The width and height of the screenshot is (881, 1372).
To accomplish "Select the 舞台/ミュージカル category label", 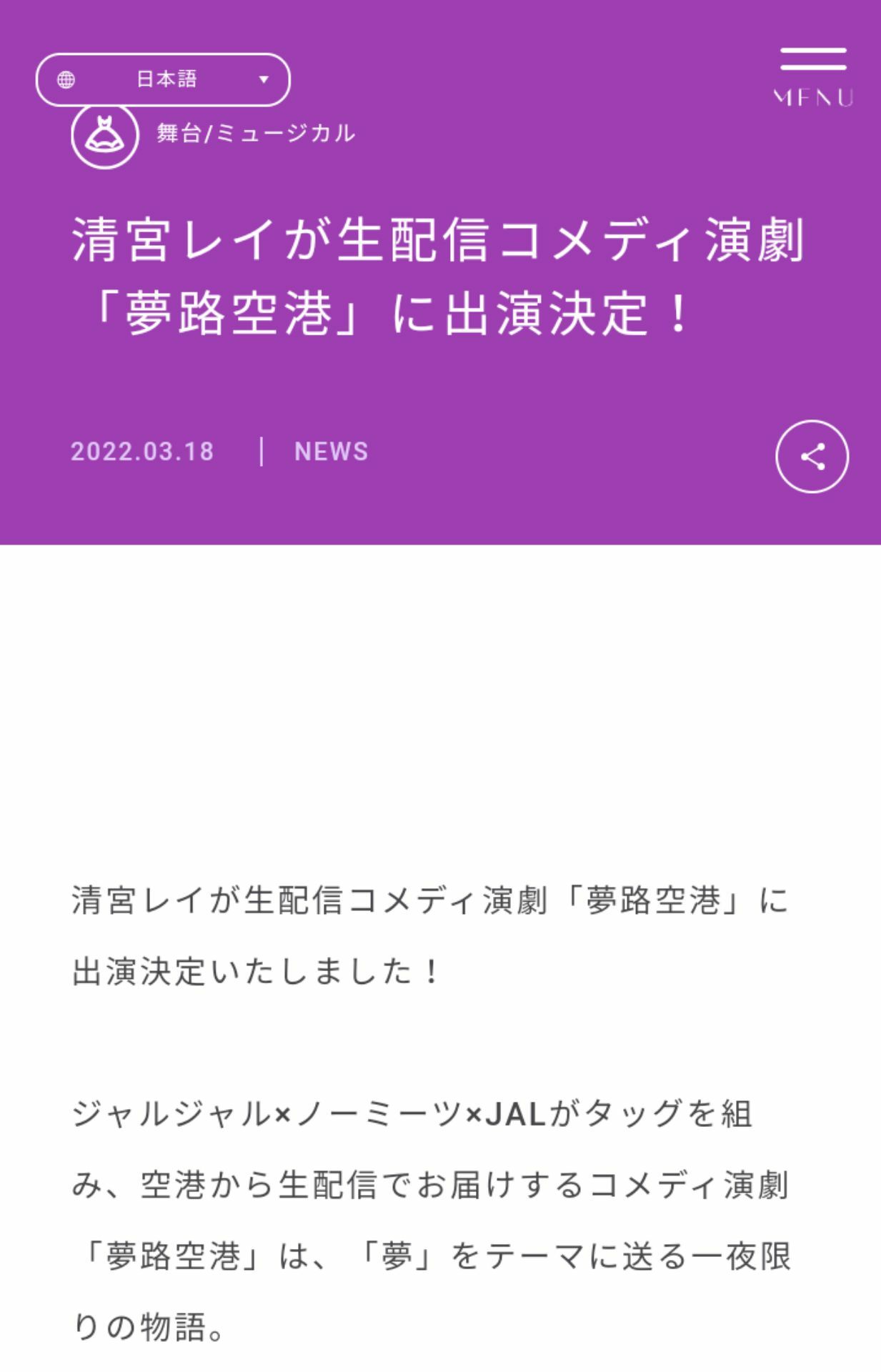I will click(x=255, y=133).
